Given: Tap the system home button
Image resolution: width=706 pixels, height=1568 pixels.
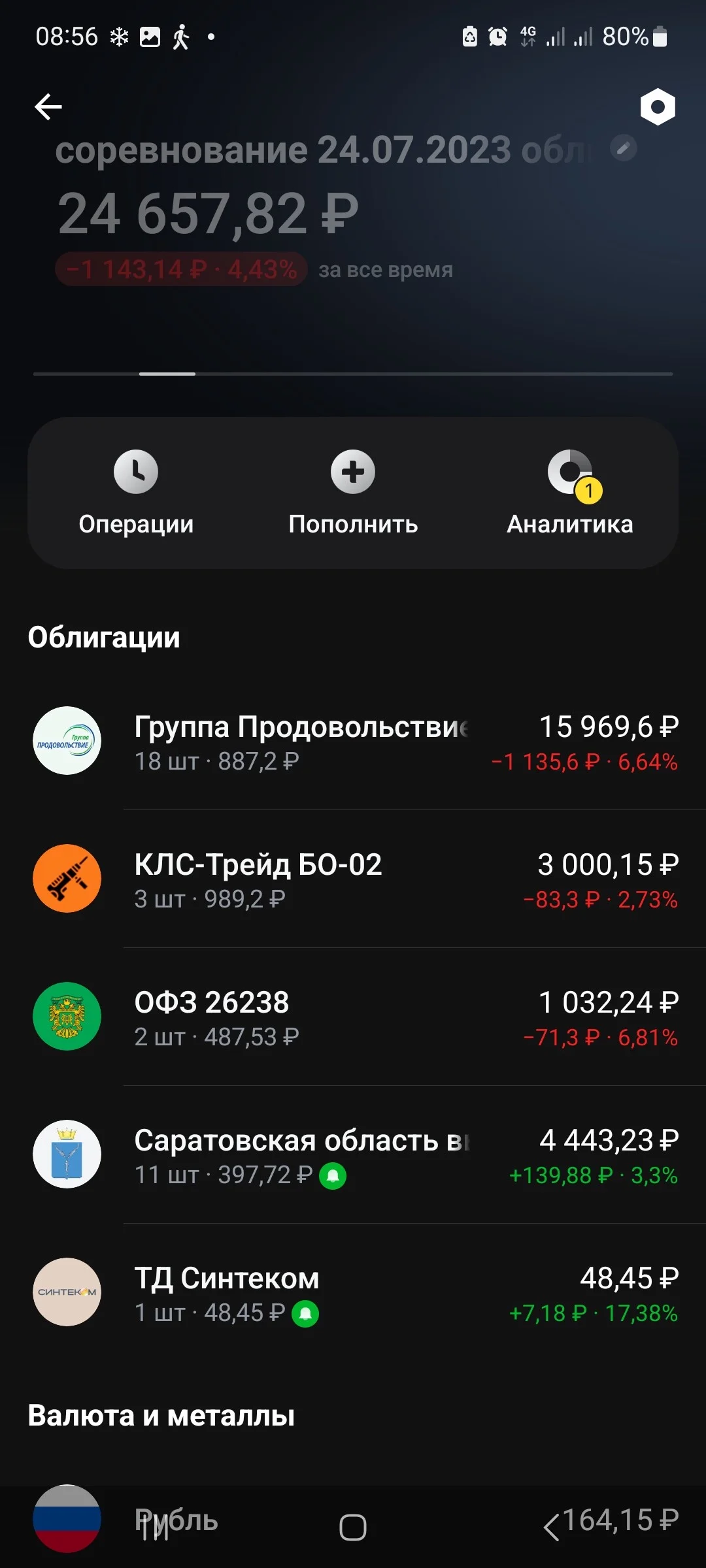Looking at the screenshot, I should coord(353,1527).
